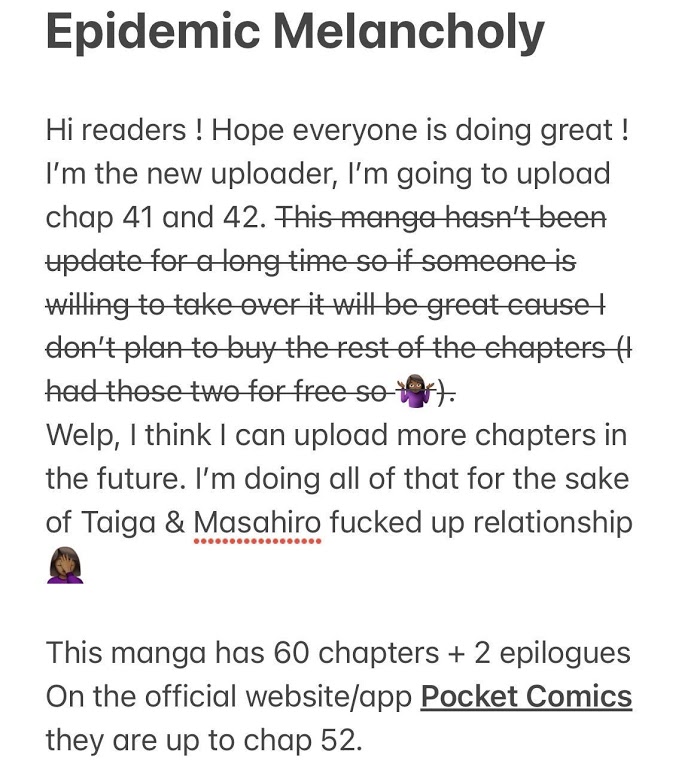This screenshot has width=700, height=776.
Task: Open the Pocket Comics link
Action: pos(526,697)
